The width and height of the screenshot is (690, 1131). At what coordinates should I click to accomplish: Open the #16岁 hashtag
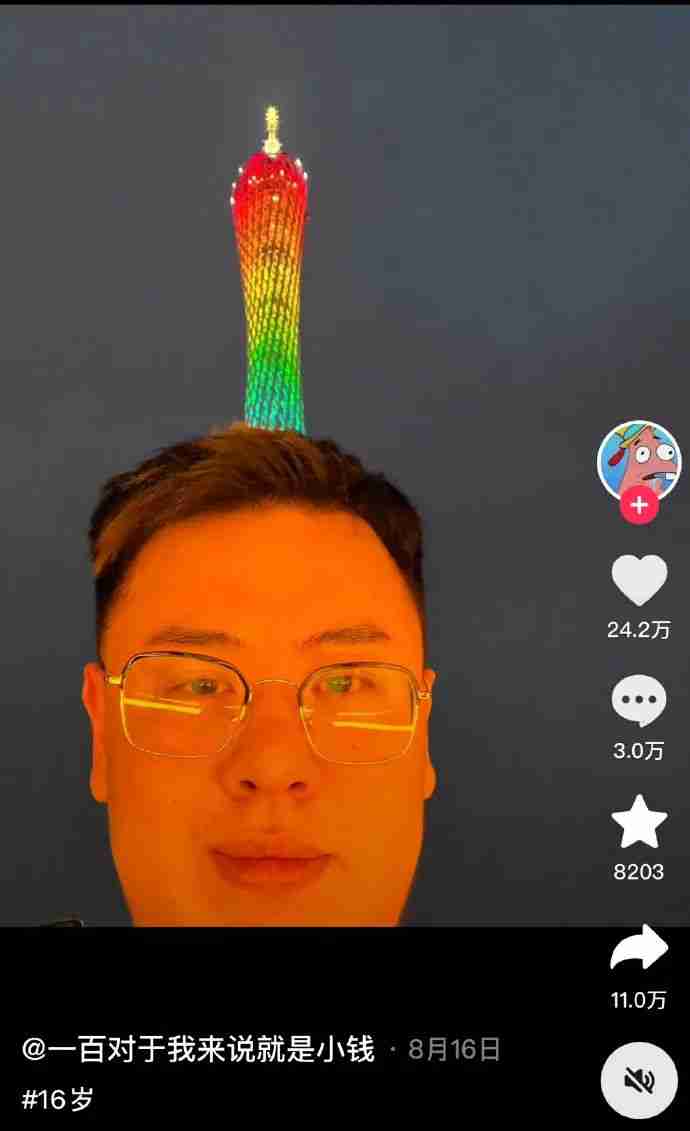coord(57,1100)
